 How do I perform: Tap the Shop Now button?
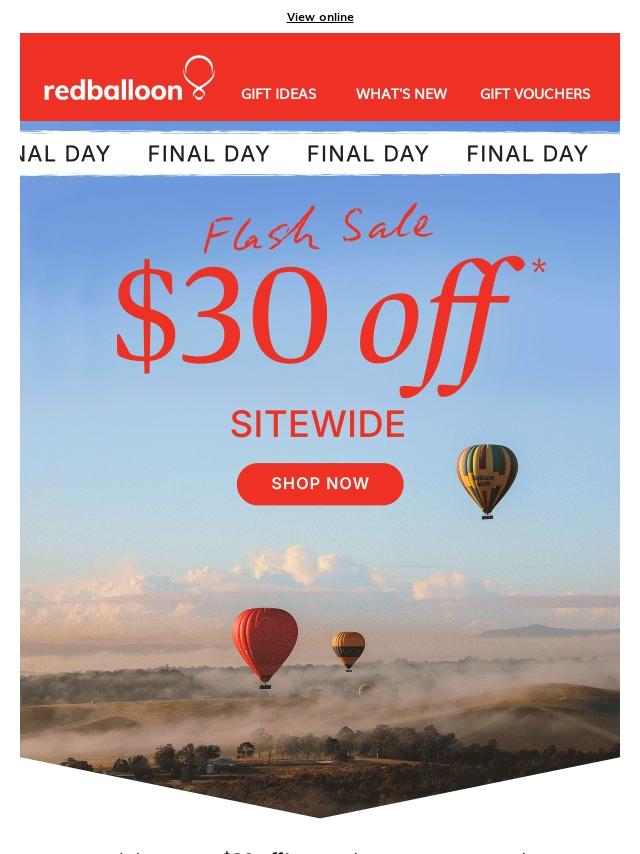coord(320,483)
